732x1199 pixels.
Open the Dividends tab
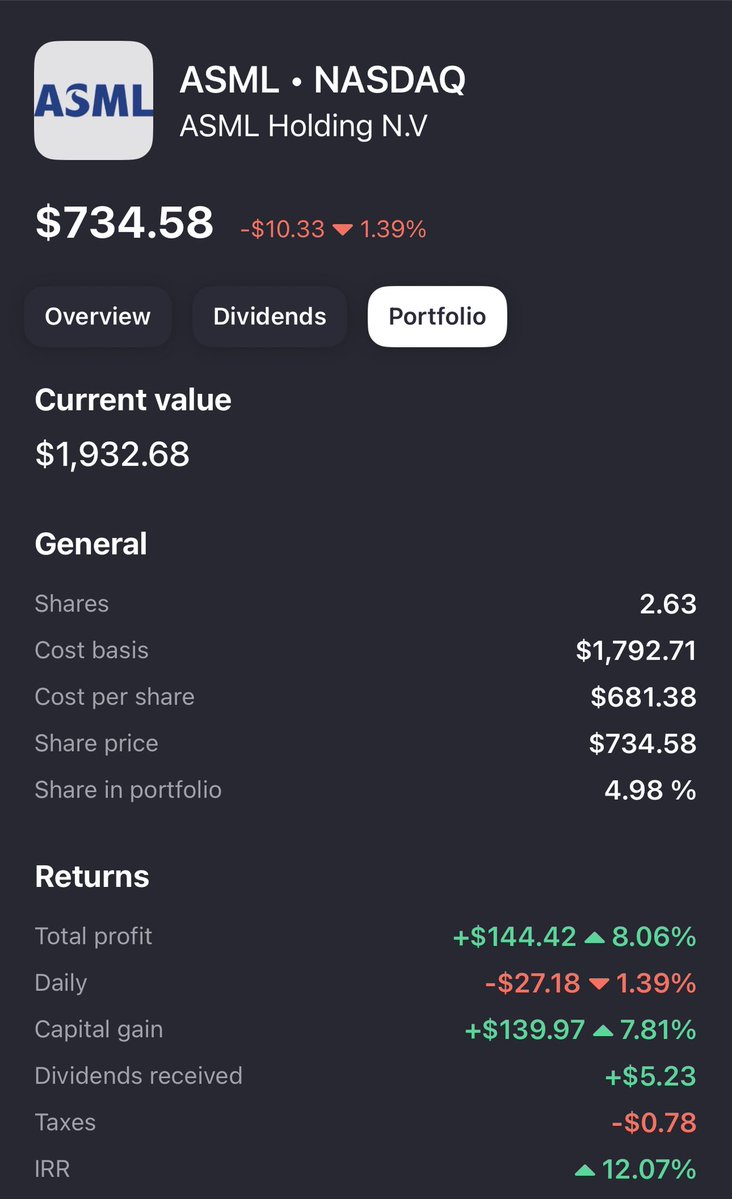tap(269, 317)
